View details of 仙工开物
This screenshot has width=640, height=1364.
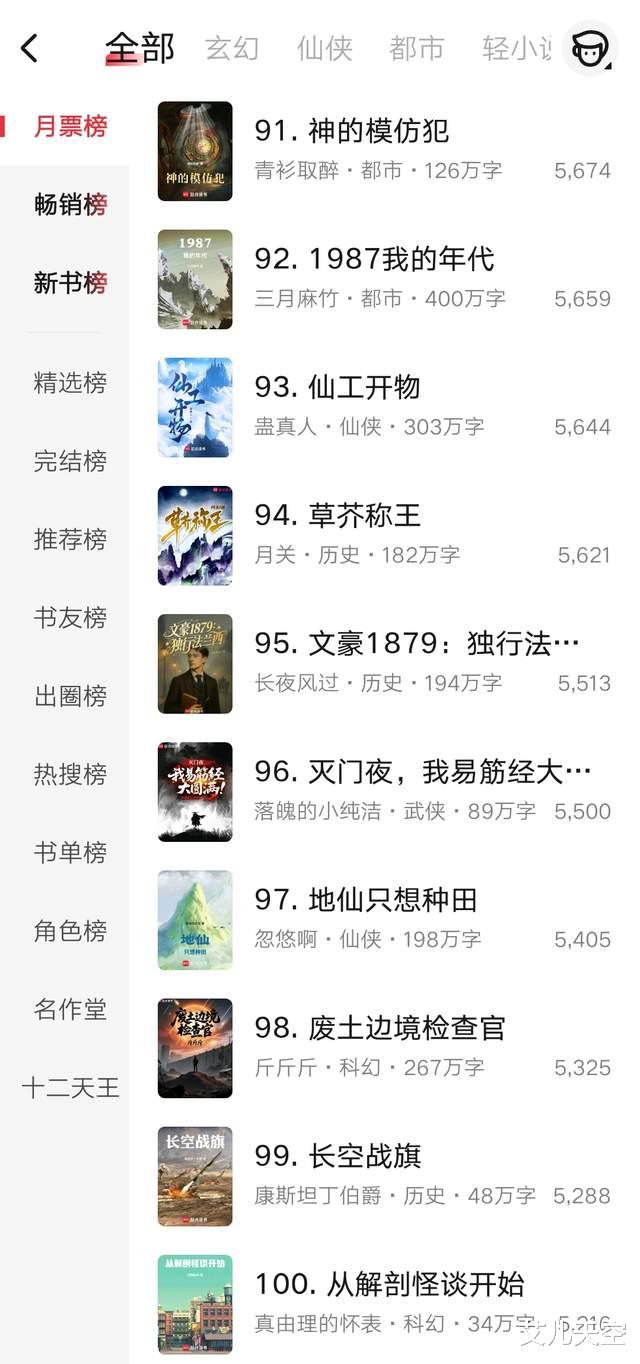click(338, 387)
